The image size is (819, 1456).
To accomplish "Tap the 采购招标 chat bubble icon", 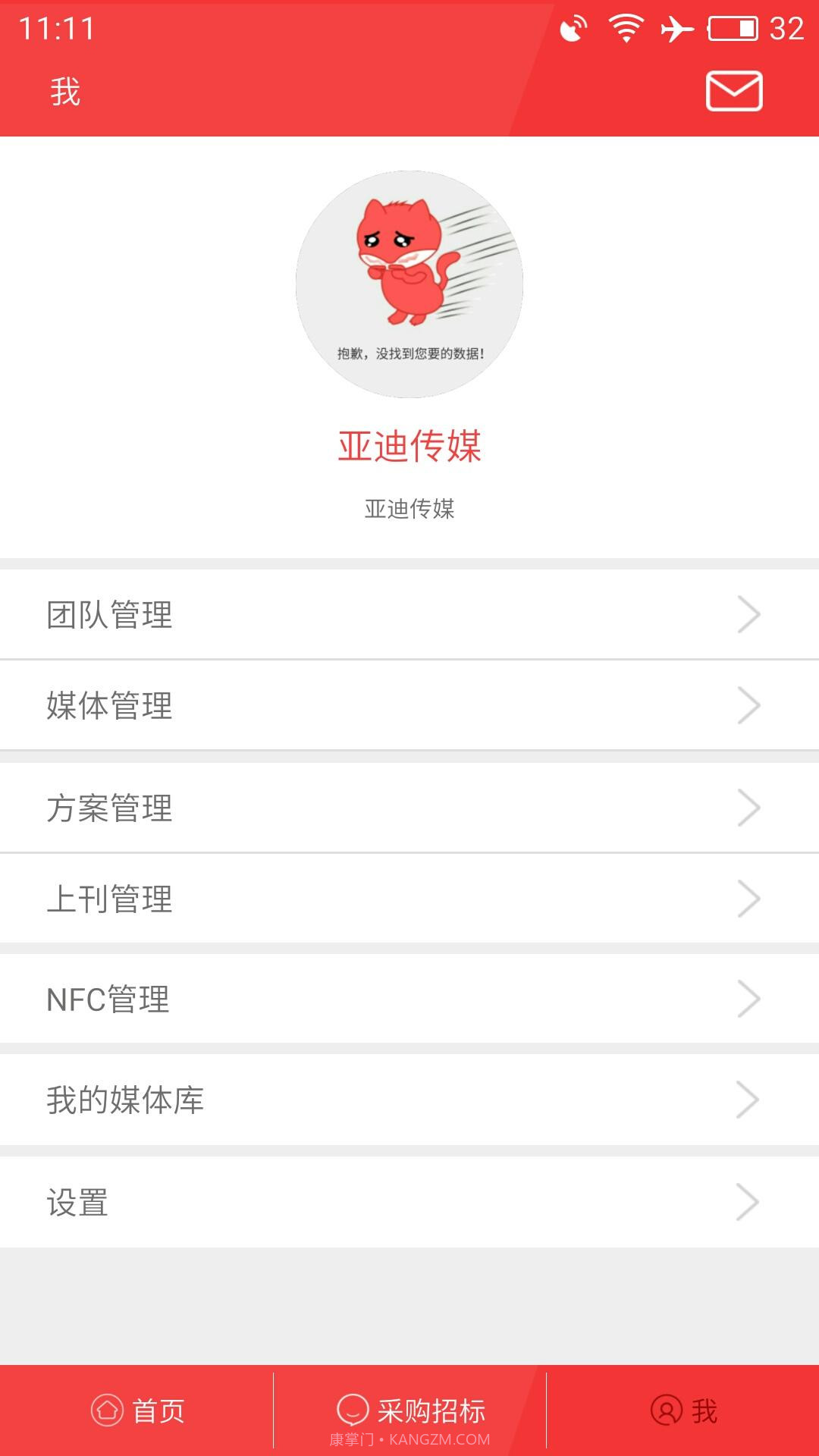I will [x=353, y=1407].
